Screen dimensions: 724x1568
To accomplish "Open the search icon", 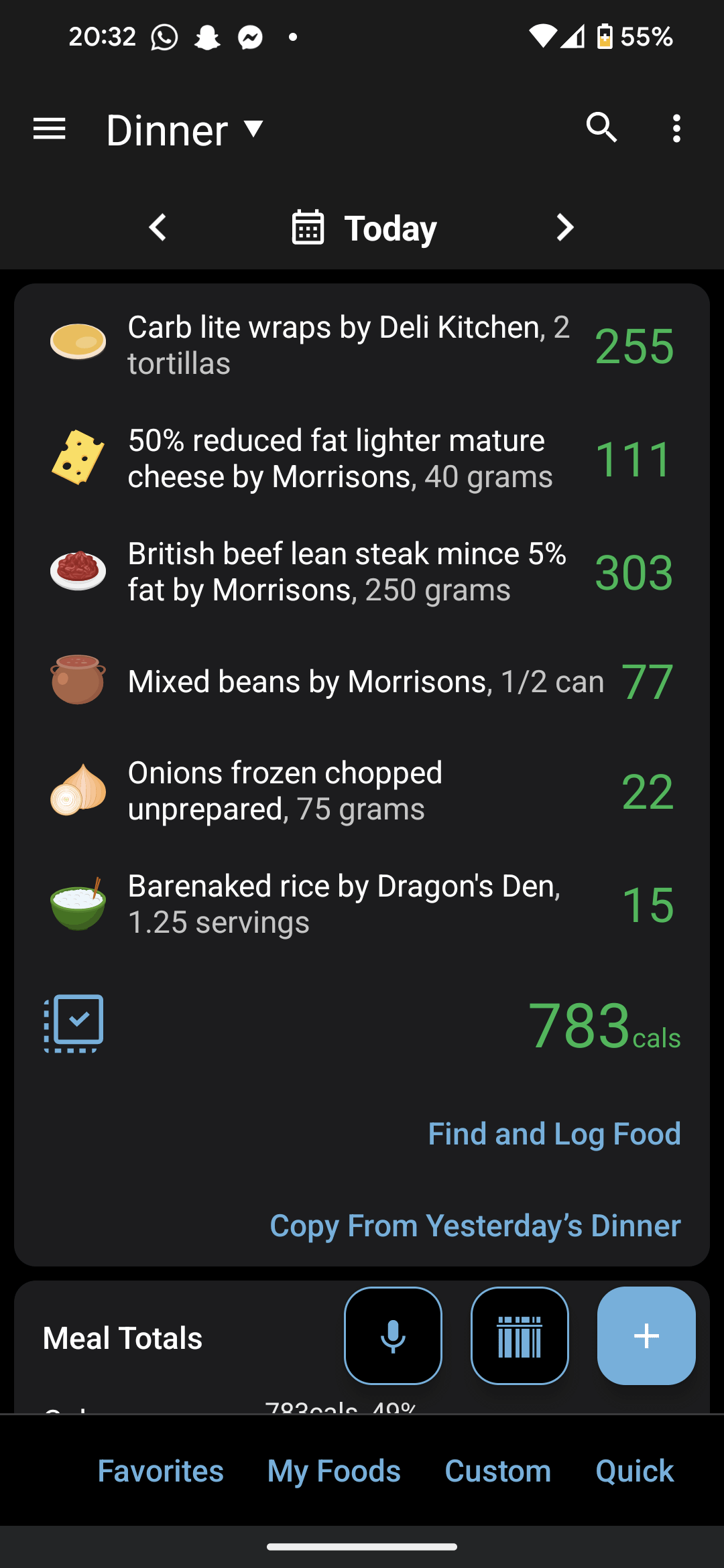I will [x=601, y=127].
